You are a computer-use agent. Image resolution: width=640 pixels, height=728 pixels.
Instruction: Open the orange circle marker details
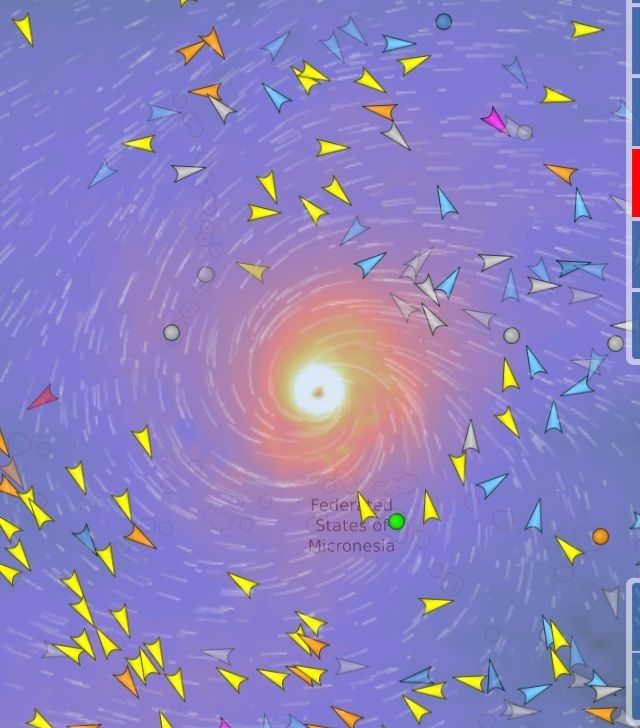pos(600,537)
